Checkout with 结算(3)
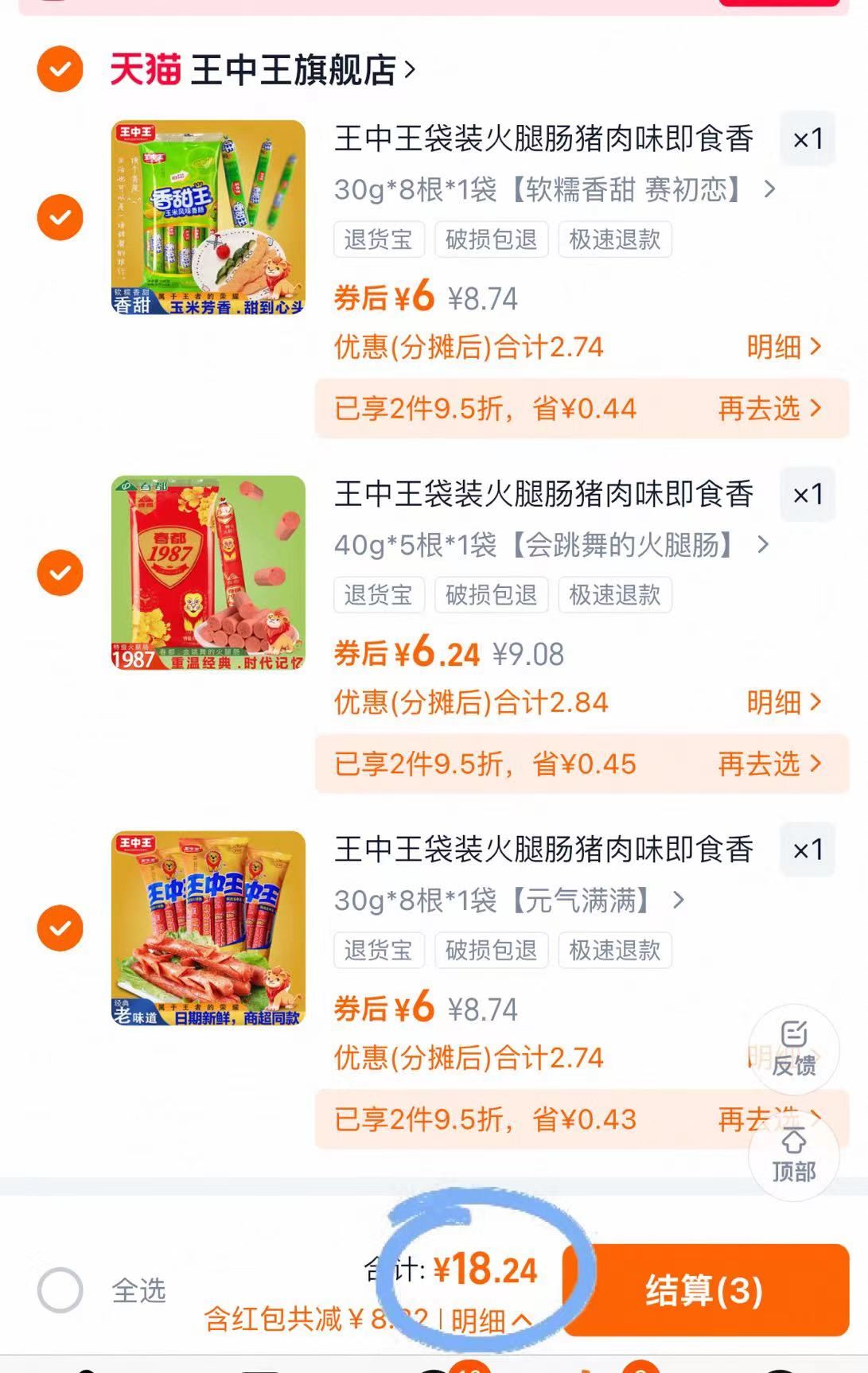The height and width of the screenshot is (1373, 868). point(705,1290)
